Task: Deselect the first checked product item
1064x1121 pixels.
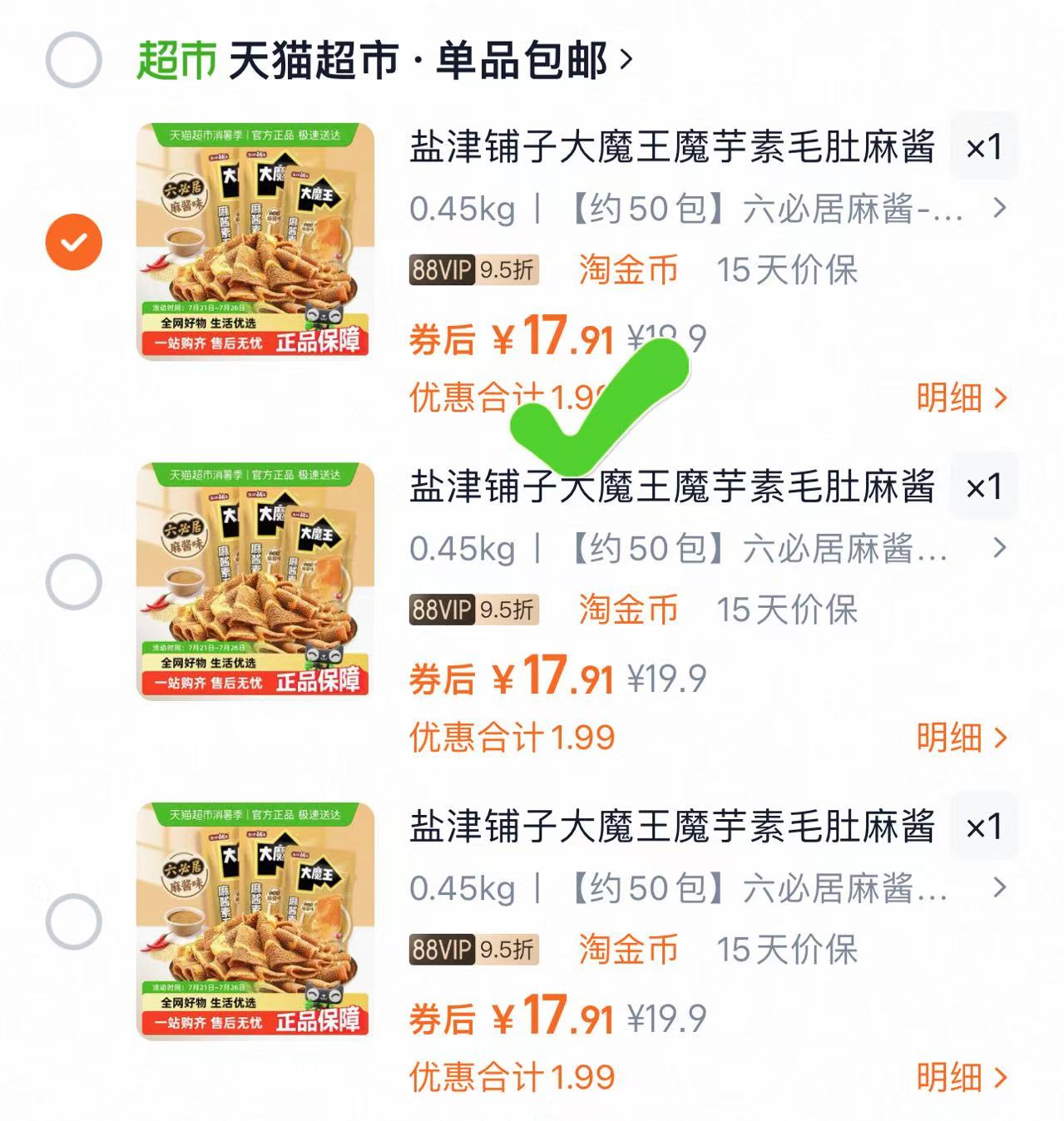Action: [74, 241]
